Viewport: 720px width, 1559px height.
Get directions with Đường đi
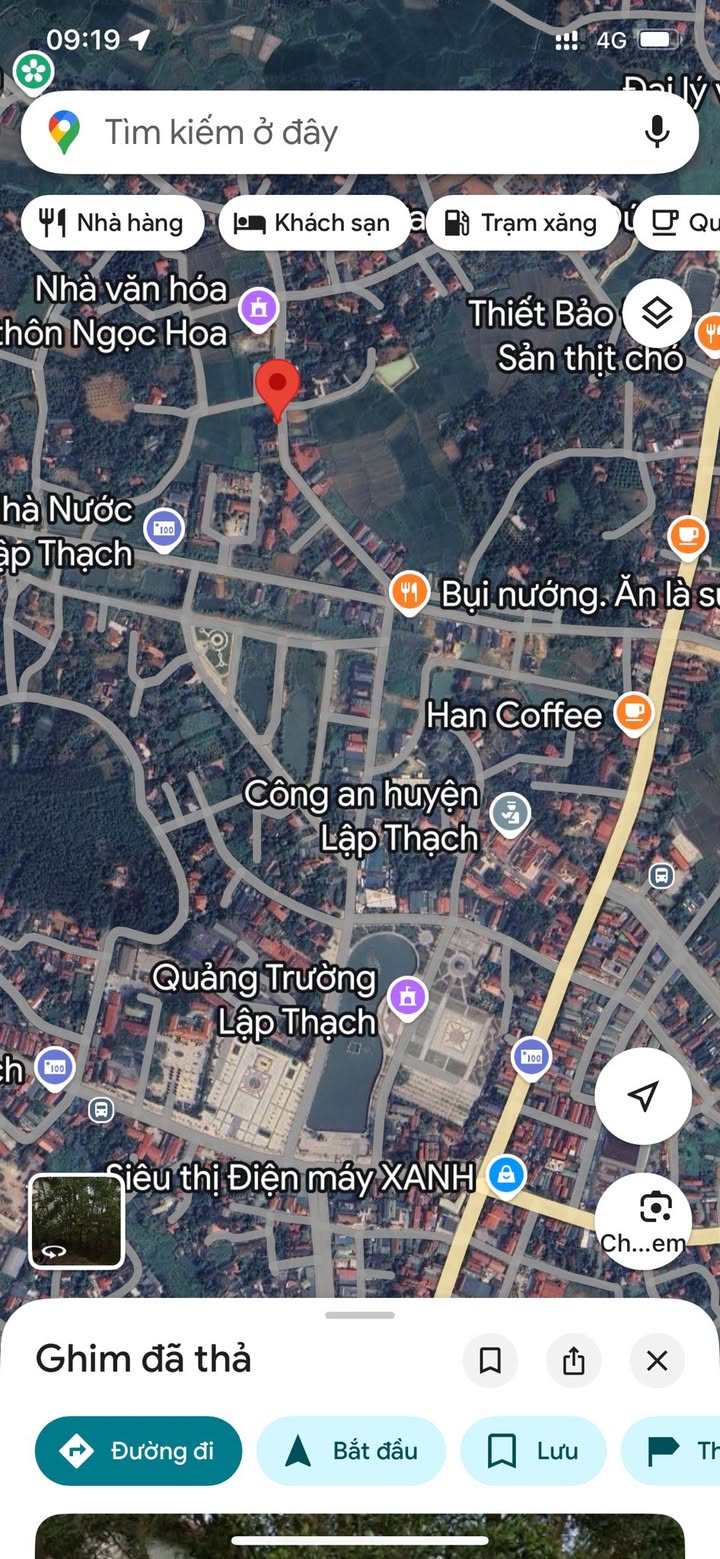click(139, 1450)
